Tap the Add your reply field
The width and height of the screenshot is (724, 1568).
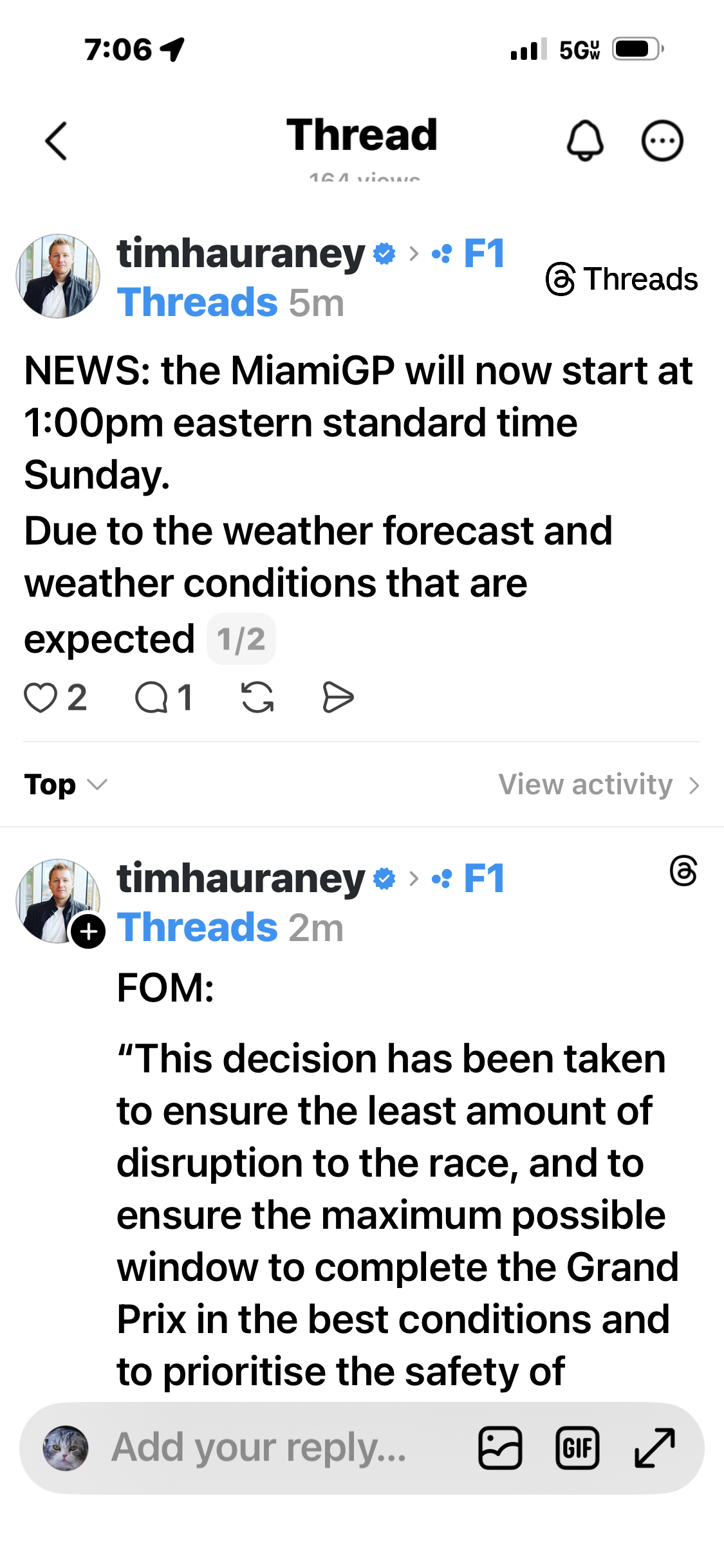tap(259, 1448)
